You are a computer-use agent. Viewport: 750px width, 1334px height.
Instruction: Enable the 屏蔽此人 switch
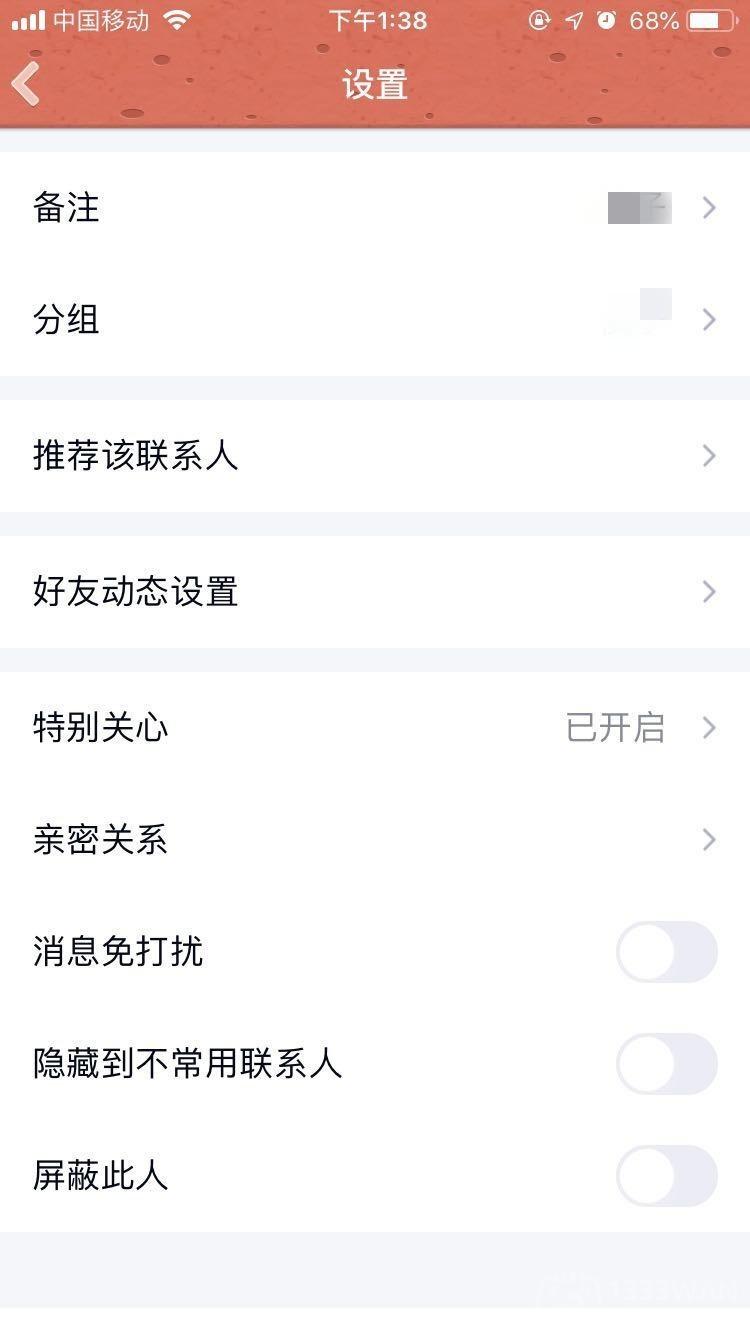tap(667, 1176)
